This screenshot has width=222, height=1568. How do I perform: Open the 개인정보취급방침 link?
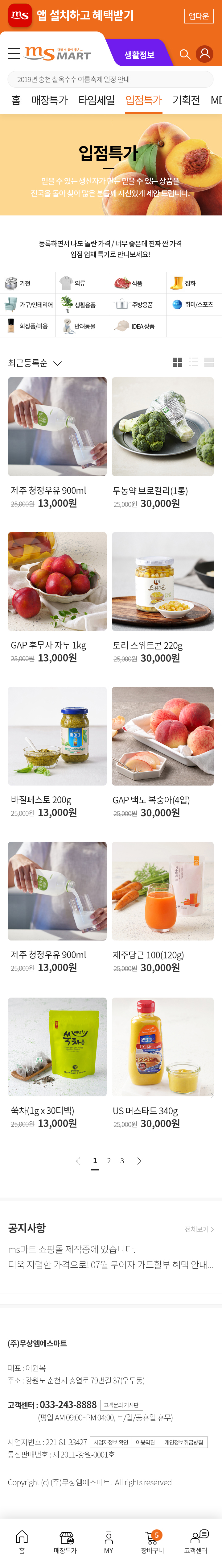pyautogui.click(x=183, y=1442)
